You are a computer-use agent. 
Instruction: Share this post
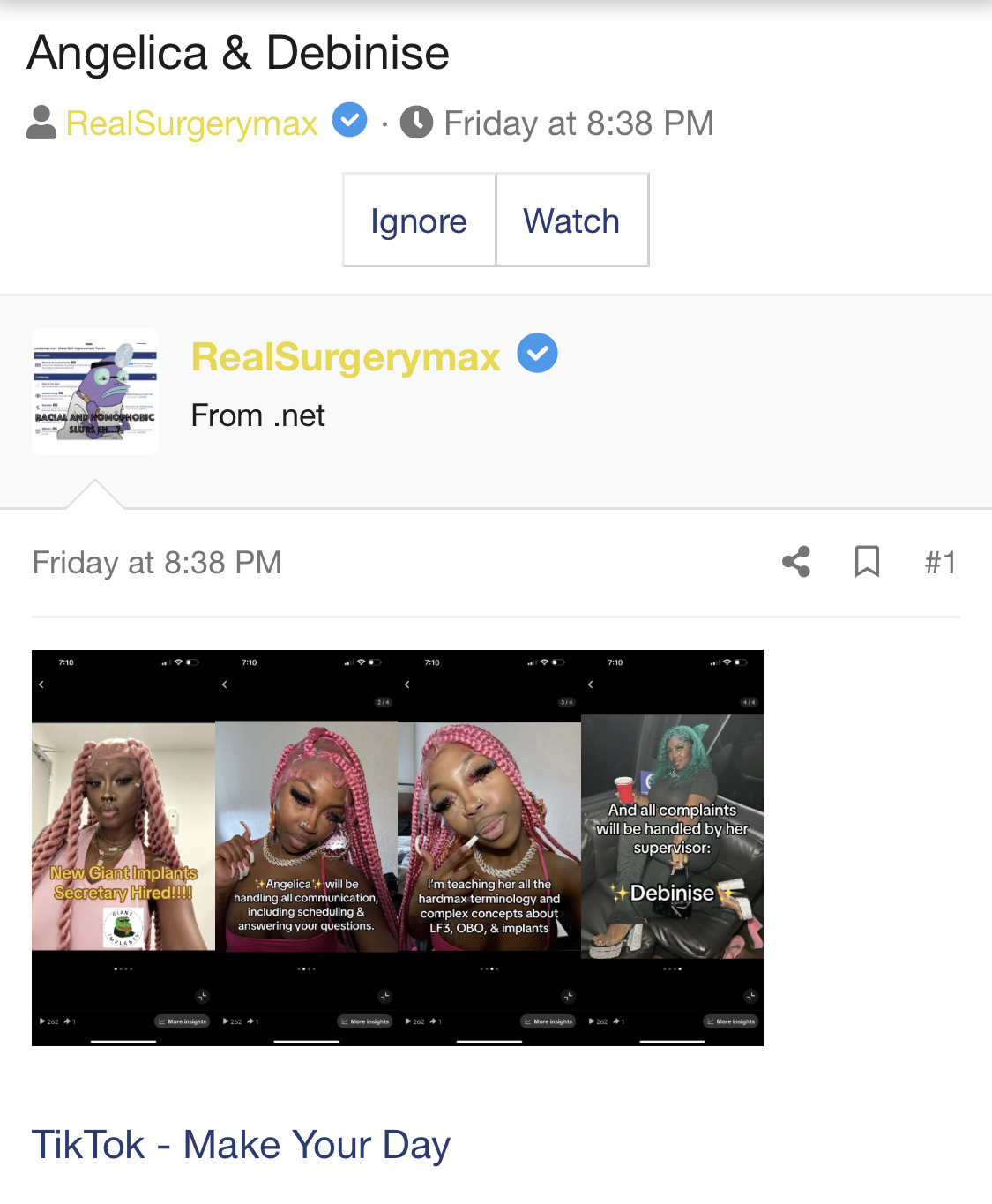[x=796, y=562]
